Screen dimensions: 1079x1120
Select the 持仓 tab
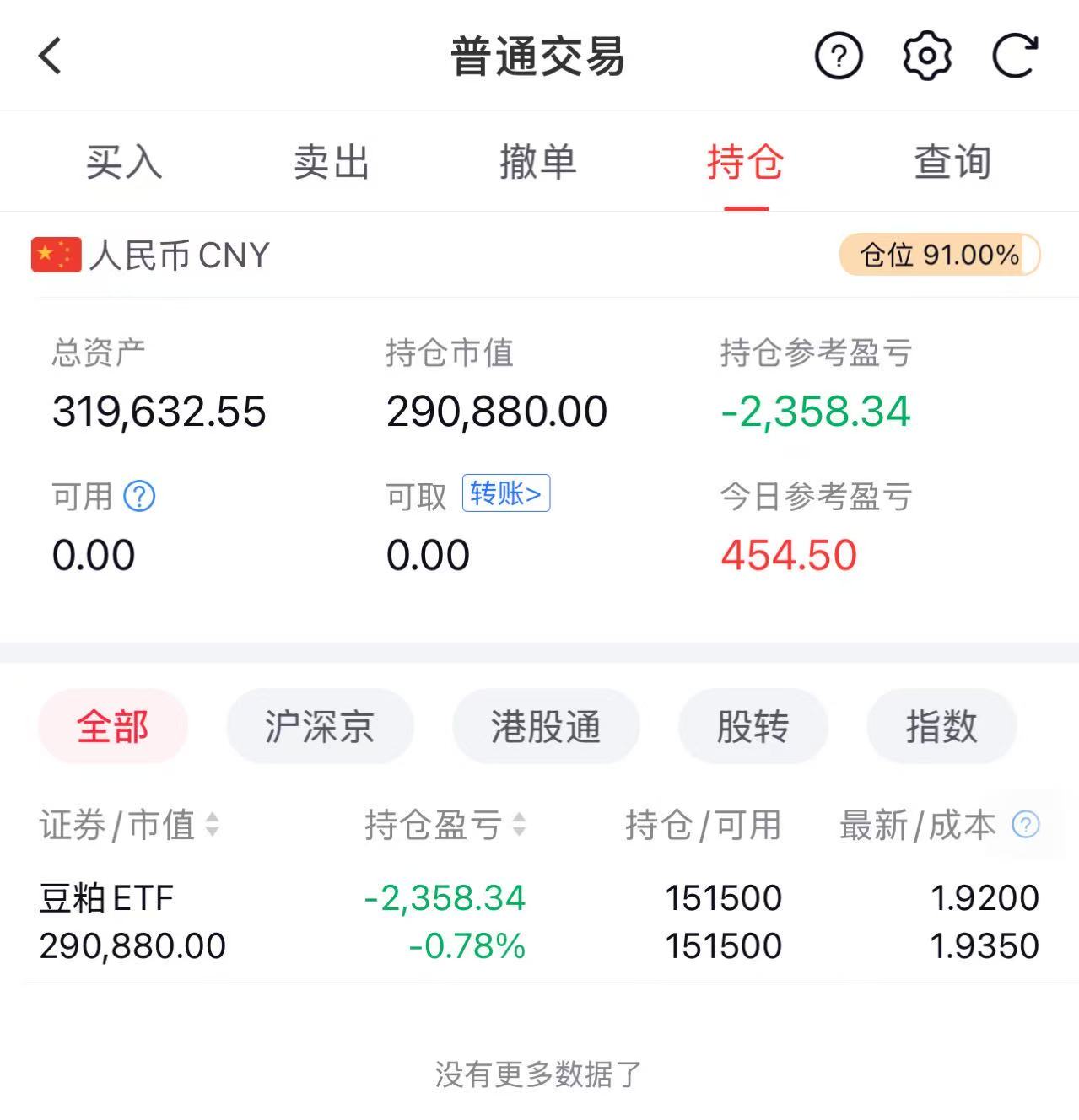click(746, 161)
